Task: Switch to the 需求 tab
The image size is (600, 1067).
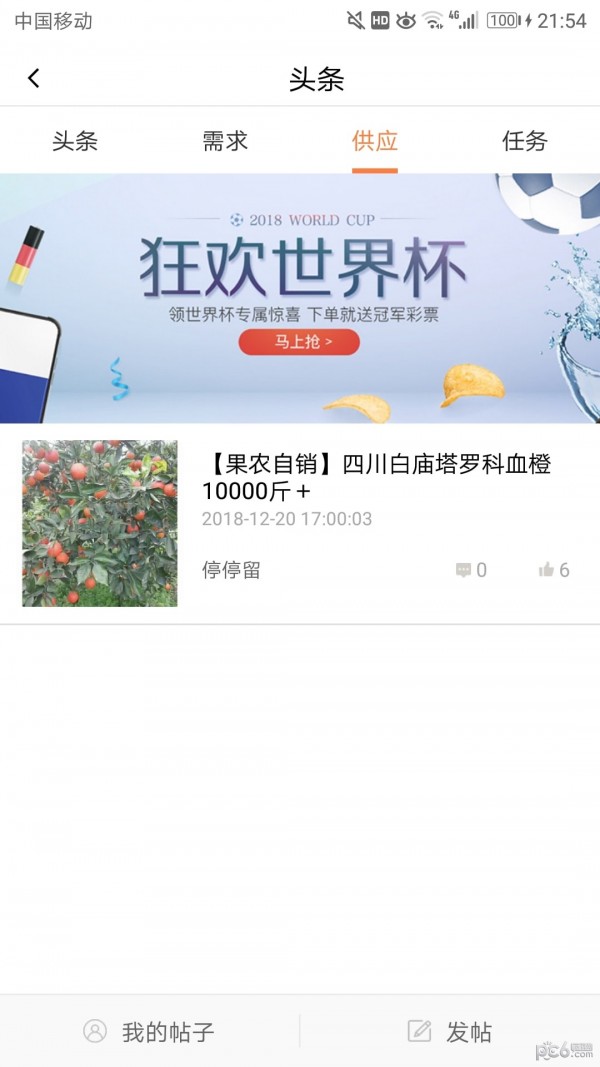Action: 225,141
